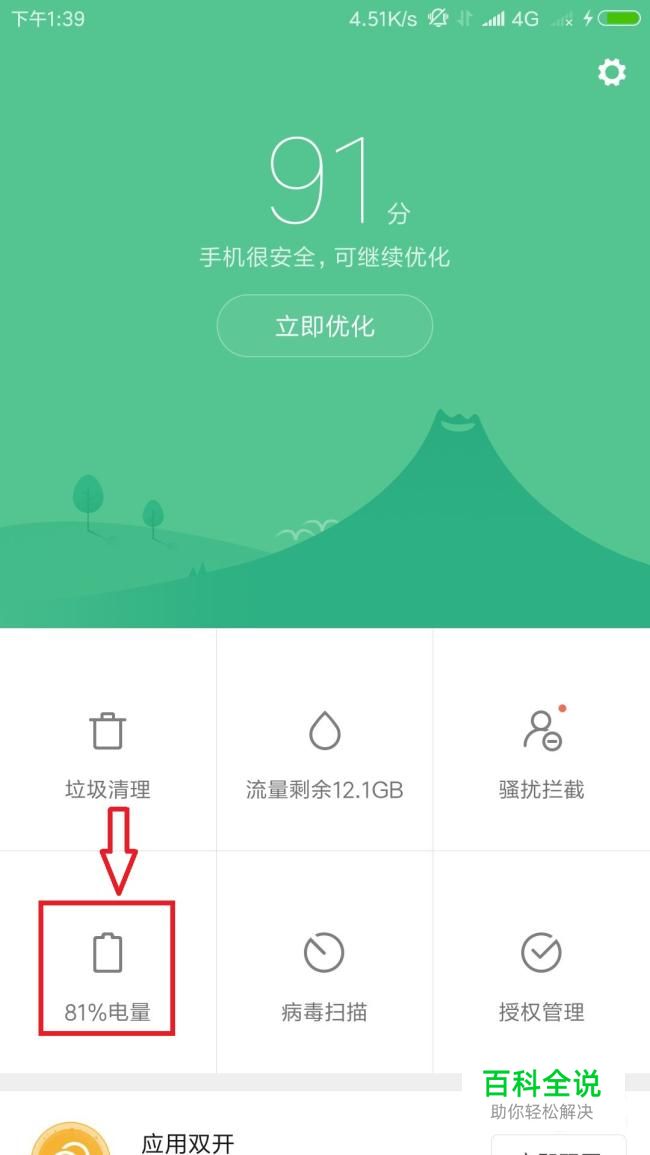Open the settings gear icon
The image size is (650, 1155).
[611, 72]
